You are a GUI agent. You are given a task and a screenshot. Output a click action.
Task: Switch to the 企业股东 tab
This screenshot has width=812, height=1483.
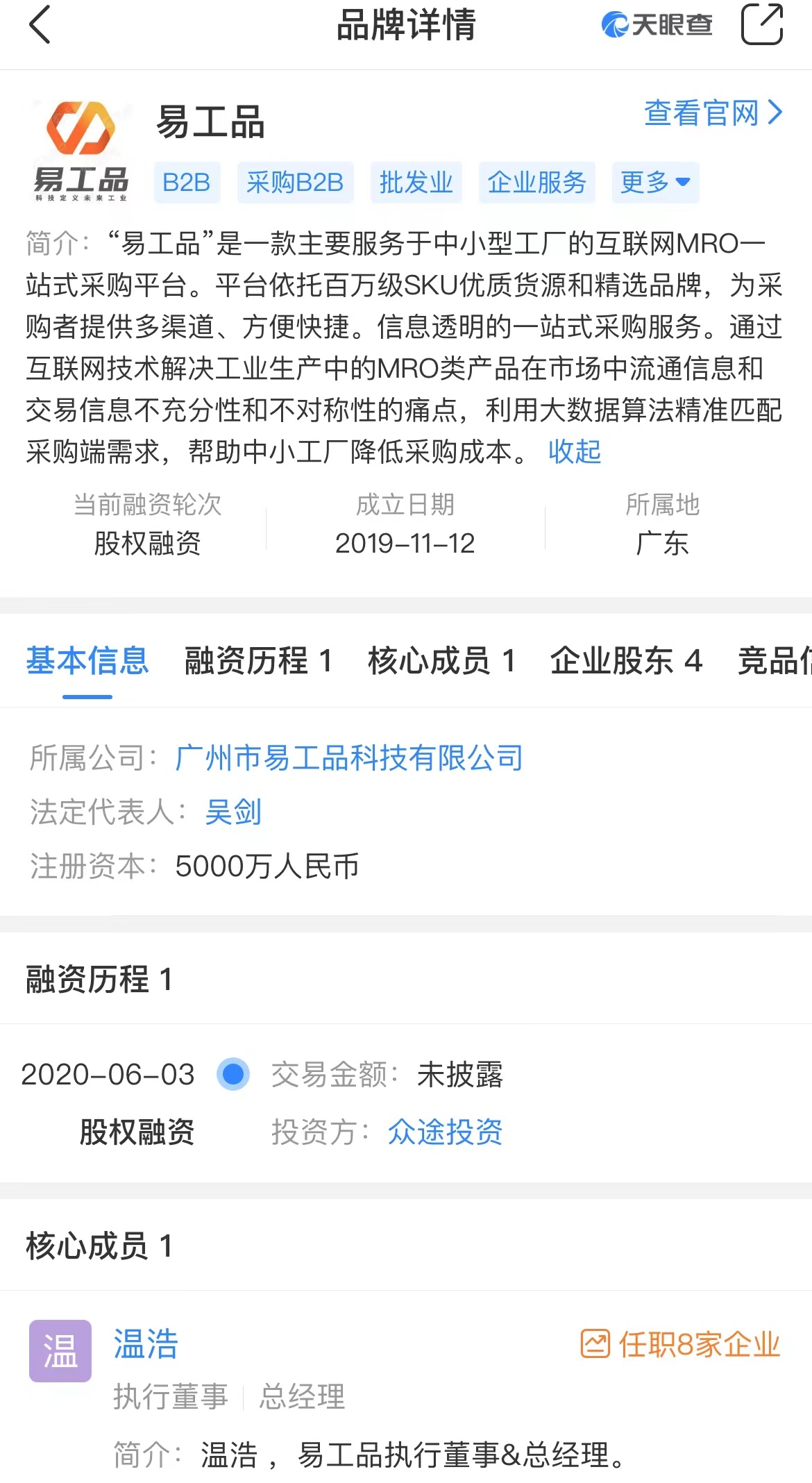[626, 660]
